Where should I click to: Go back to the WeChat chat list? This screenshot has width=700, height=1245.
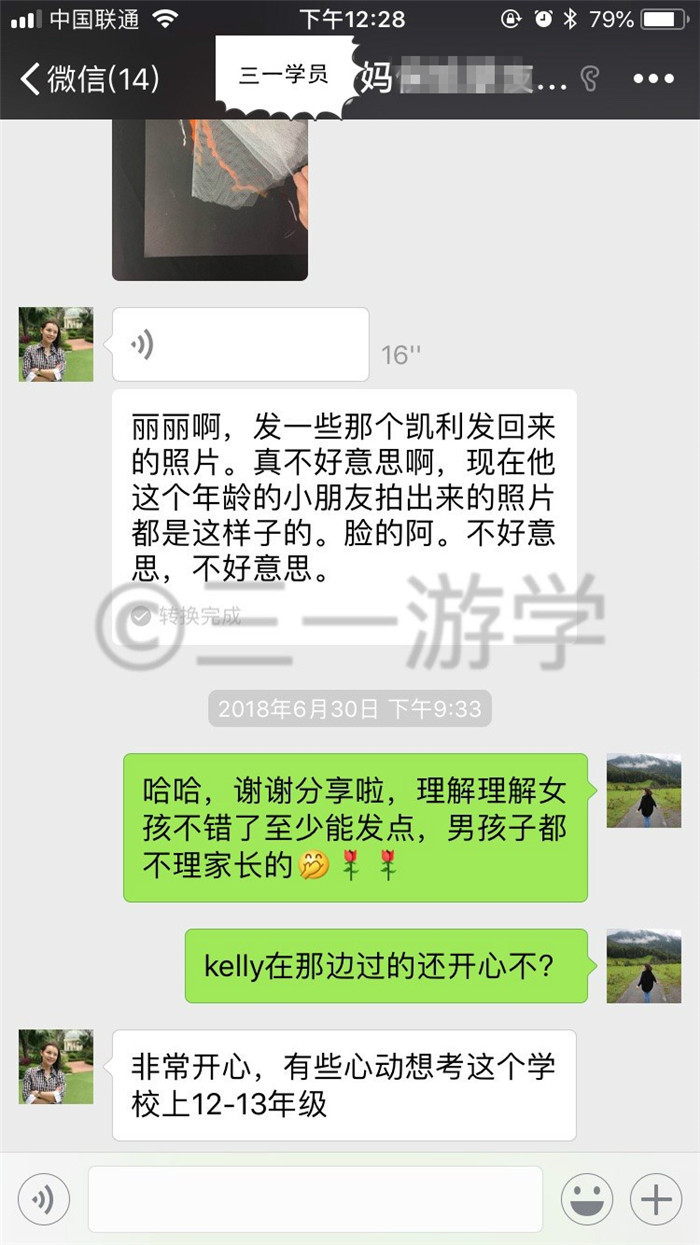point(90,78)
